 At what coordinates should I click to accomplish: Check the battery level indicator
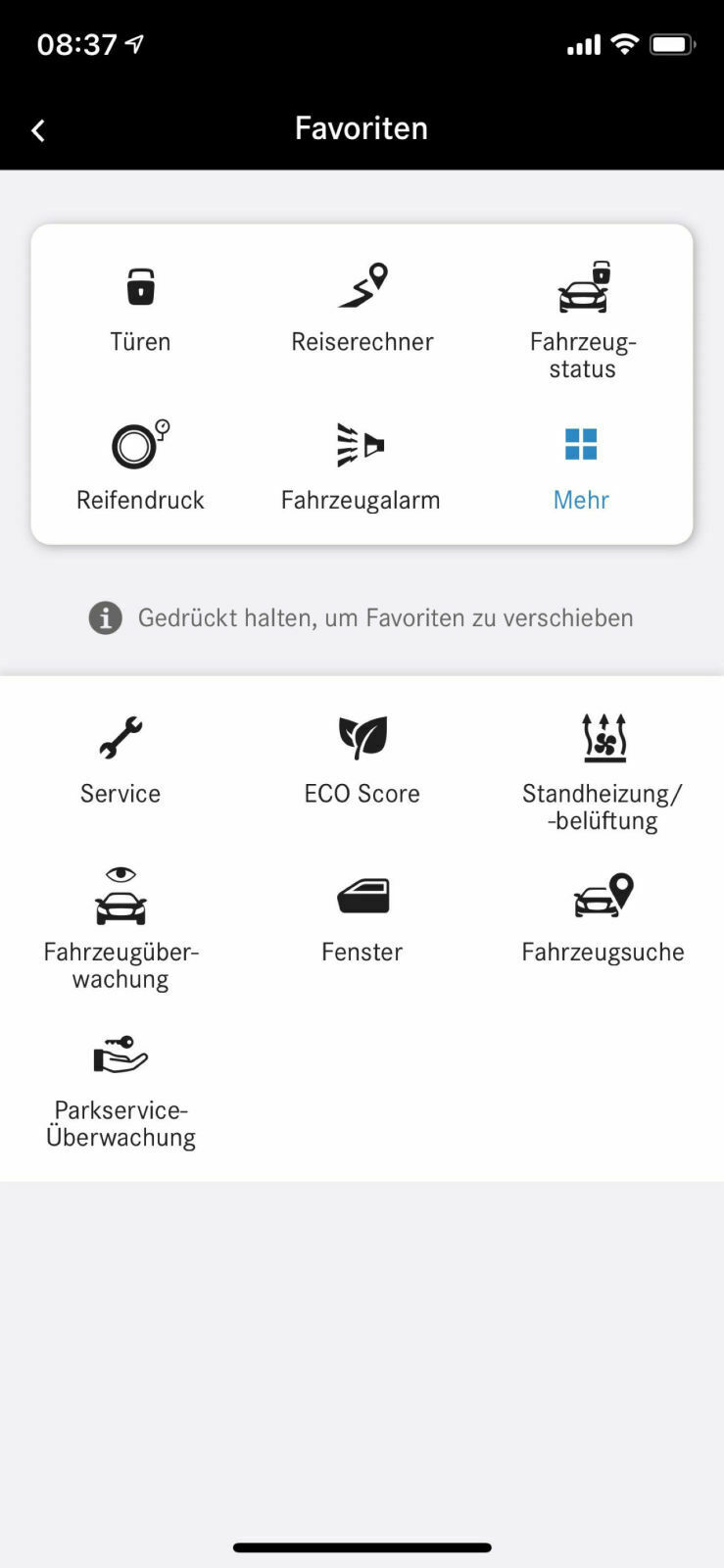point(674,43)
